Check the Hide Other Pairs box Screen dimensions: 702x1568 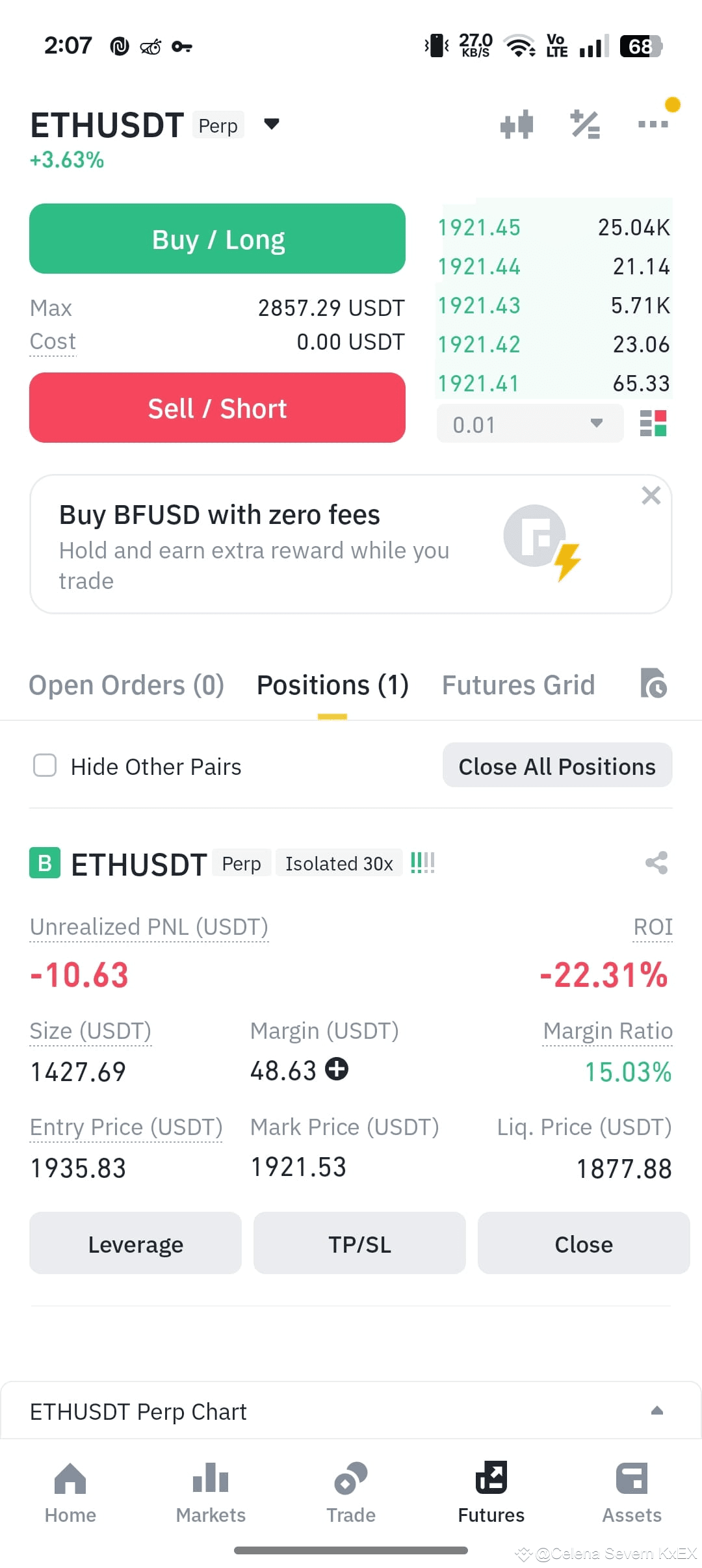tap(45, 765)
